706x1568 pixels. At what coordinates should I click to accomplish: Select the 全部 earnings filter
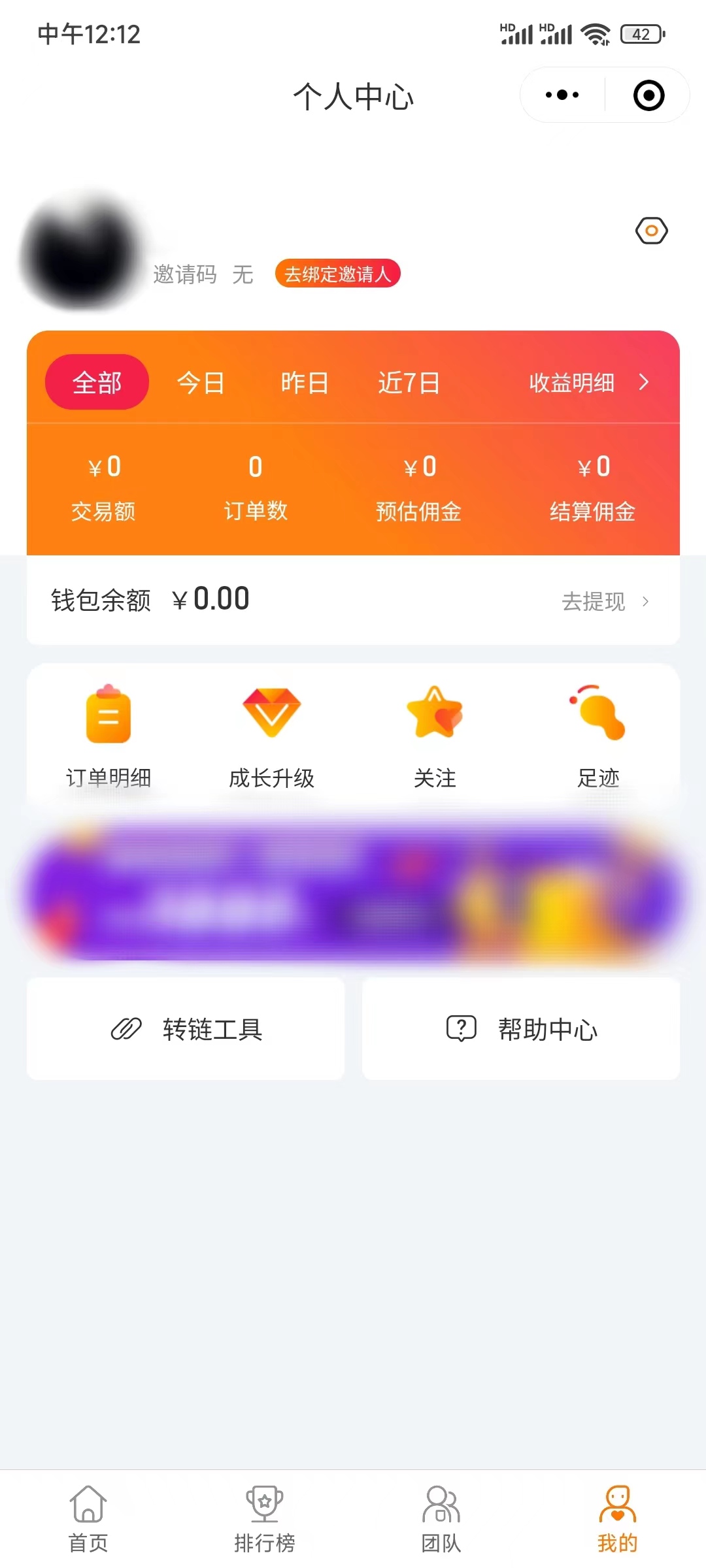96,382
